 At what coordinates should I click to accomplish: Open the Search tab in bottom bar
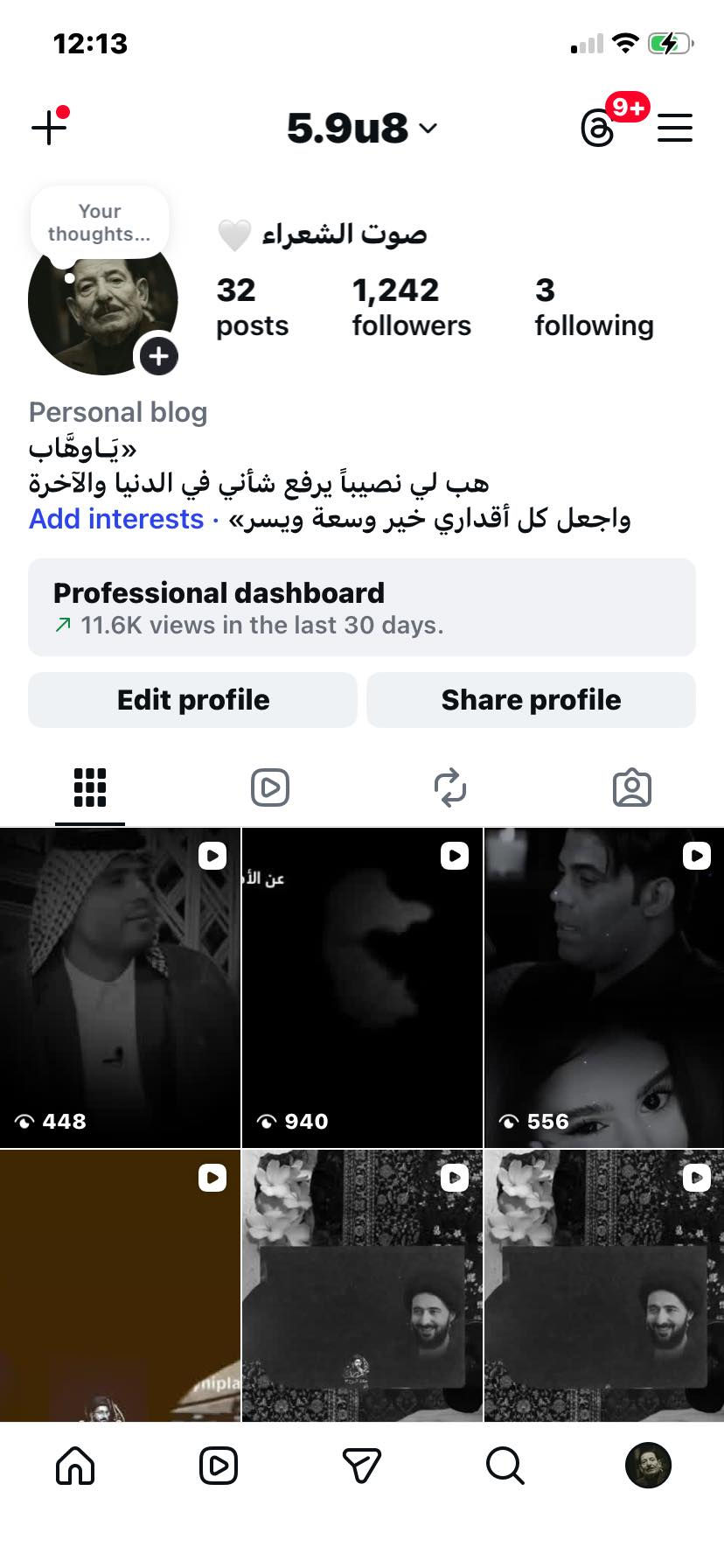pyautogui.click(x=505, y=1465)
